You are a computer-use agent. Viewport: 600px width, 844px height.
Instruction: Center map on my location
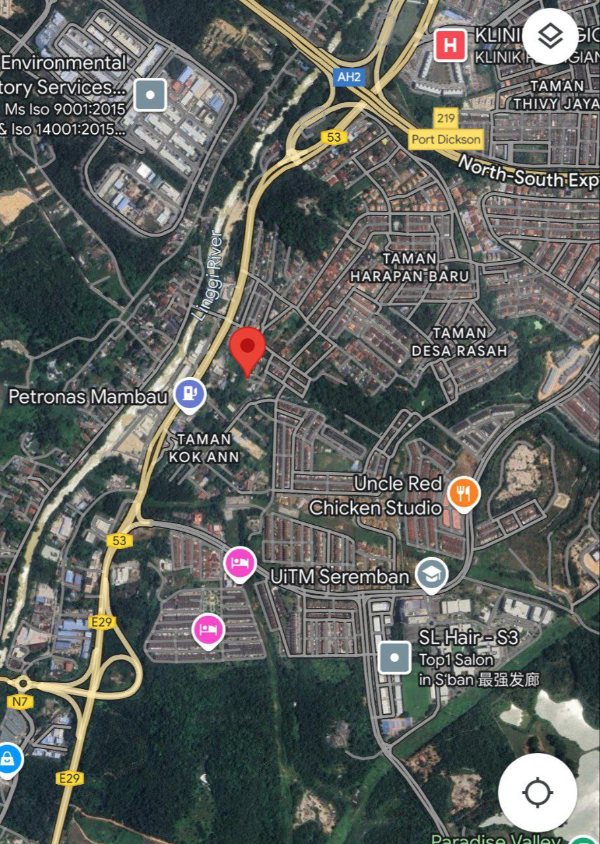[x=537, y=793]
